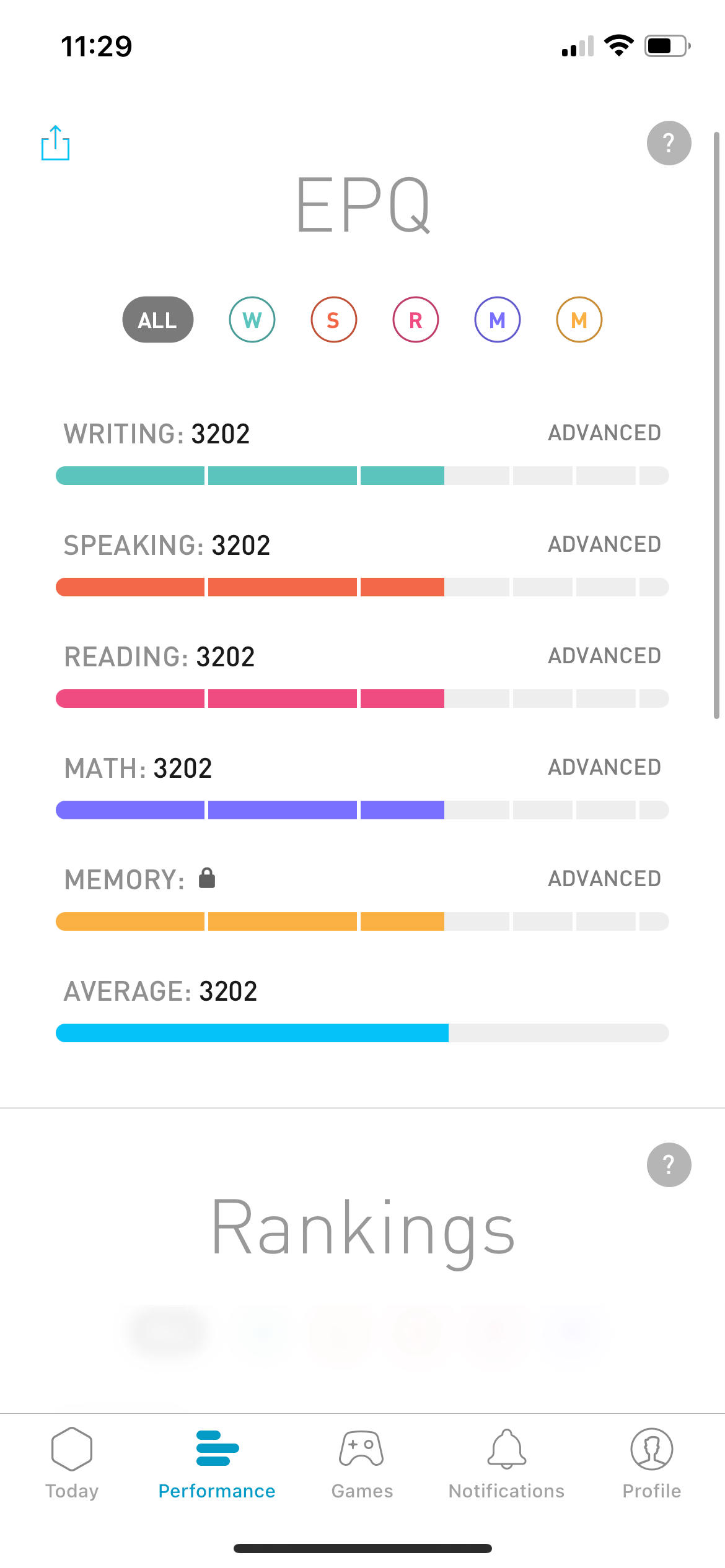The image size is (725, 1568).
Task: Select the orange M Memory filter
Action: [579, 320]
